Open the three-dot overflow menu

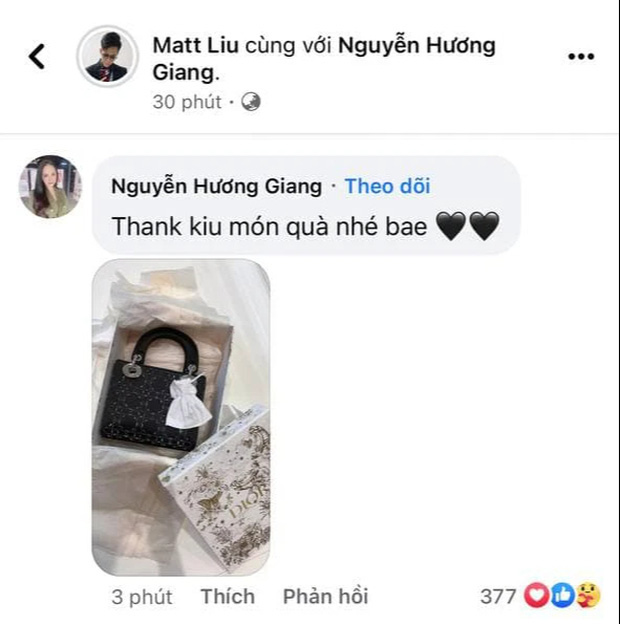pyautogui.click(x=581, y=56)
